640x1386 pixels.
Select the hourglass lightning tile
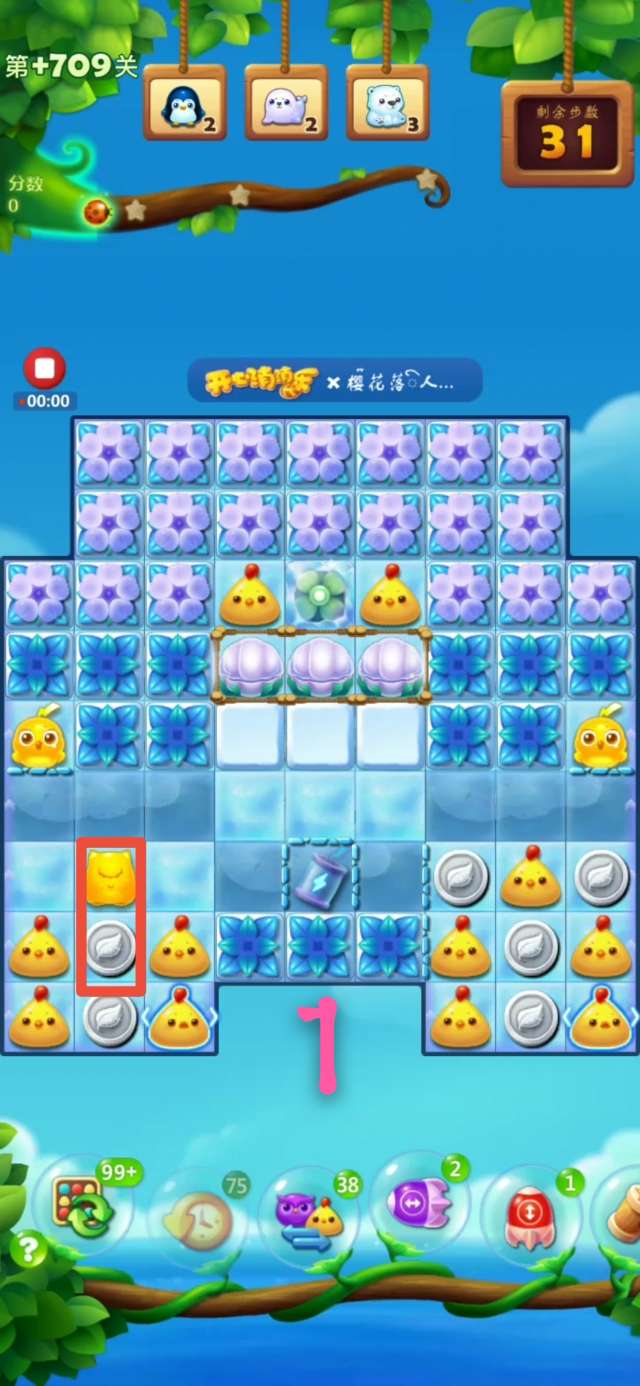tap(320, 876)
